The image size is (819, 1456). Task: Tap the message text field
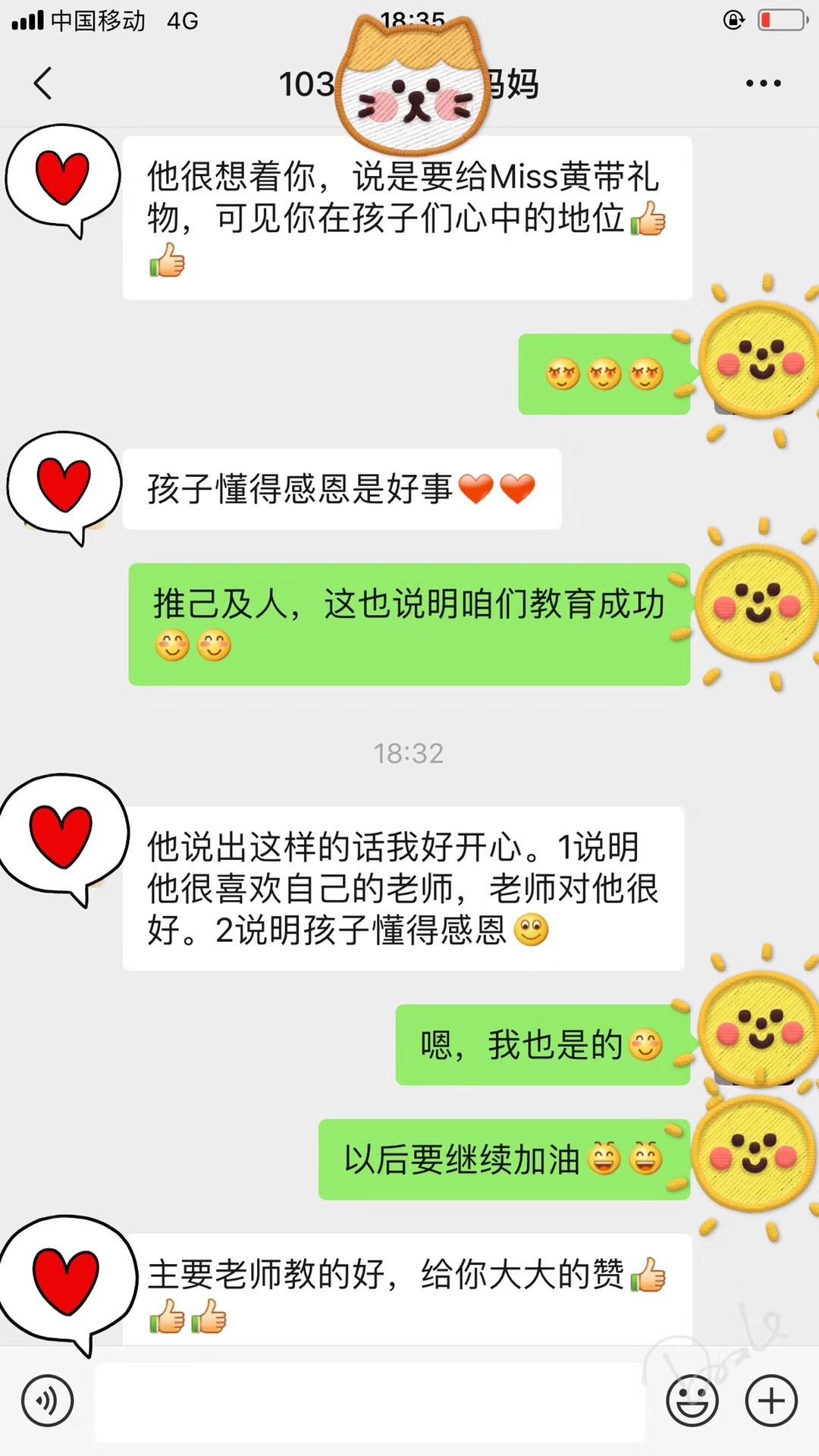(x=369, y=1401)
